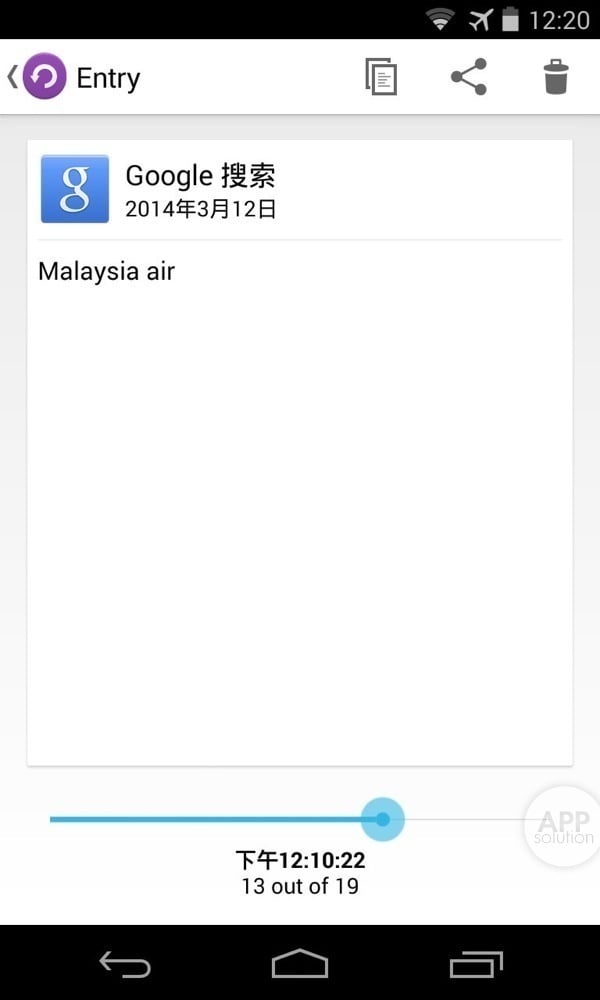
Task: Tap the history slider handle
Action: pyautogui.click(x=382, y=819)
